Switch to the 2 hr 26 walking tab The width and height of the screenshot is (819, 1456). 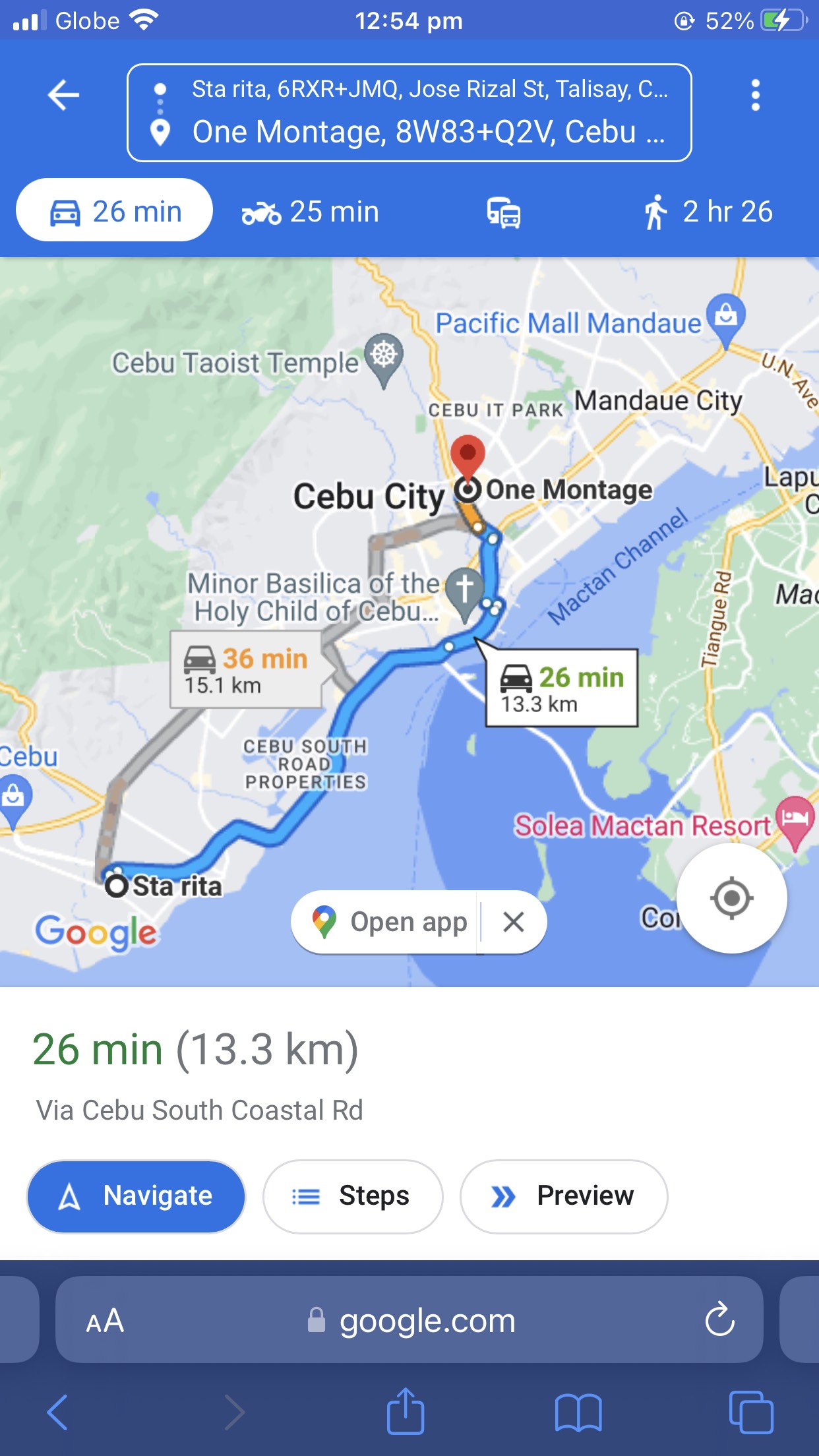tap(708, 212)
